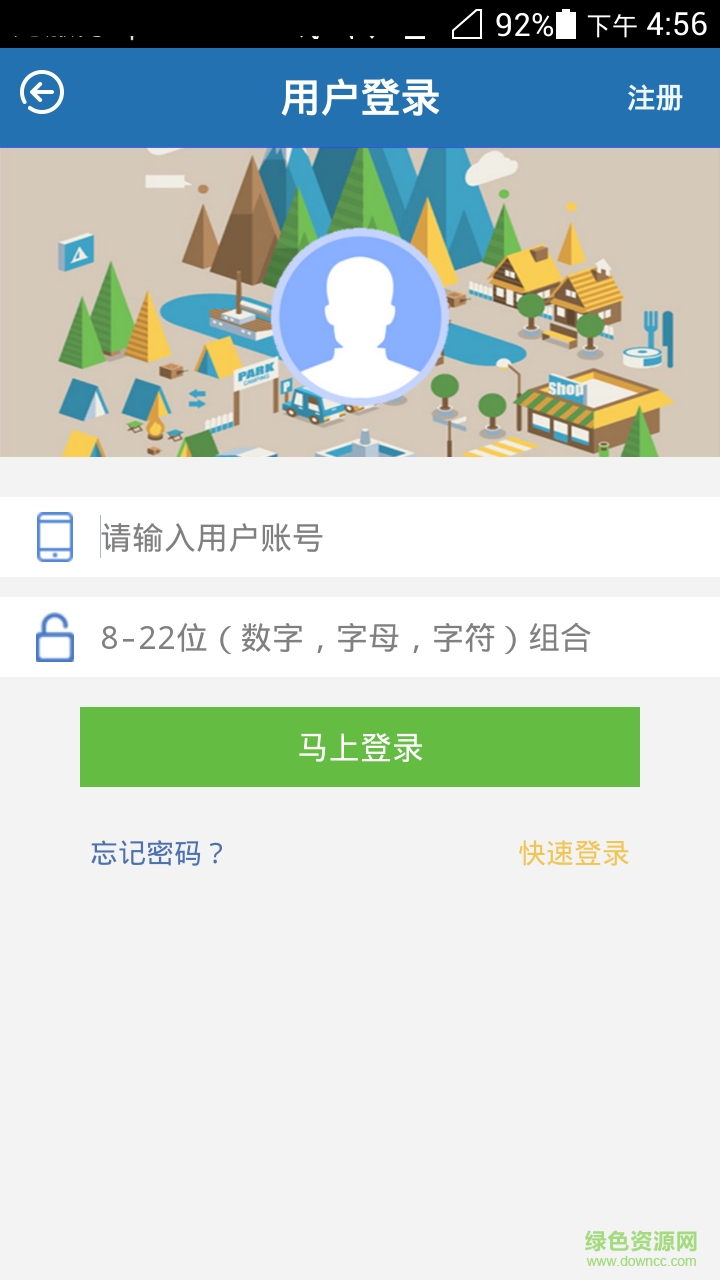Viewport: 720px width, 1280px height.
Task: Open the 注册 registration page
Action: (x=656, y=96)
